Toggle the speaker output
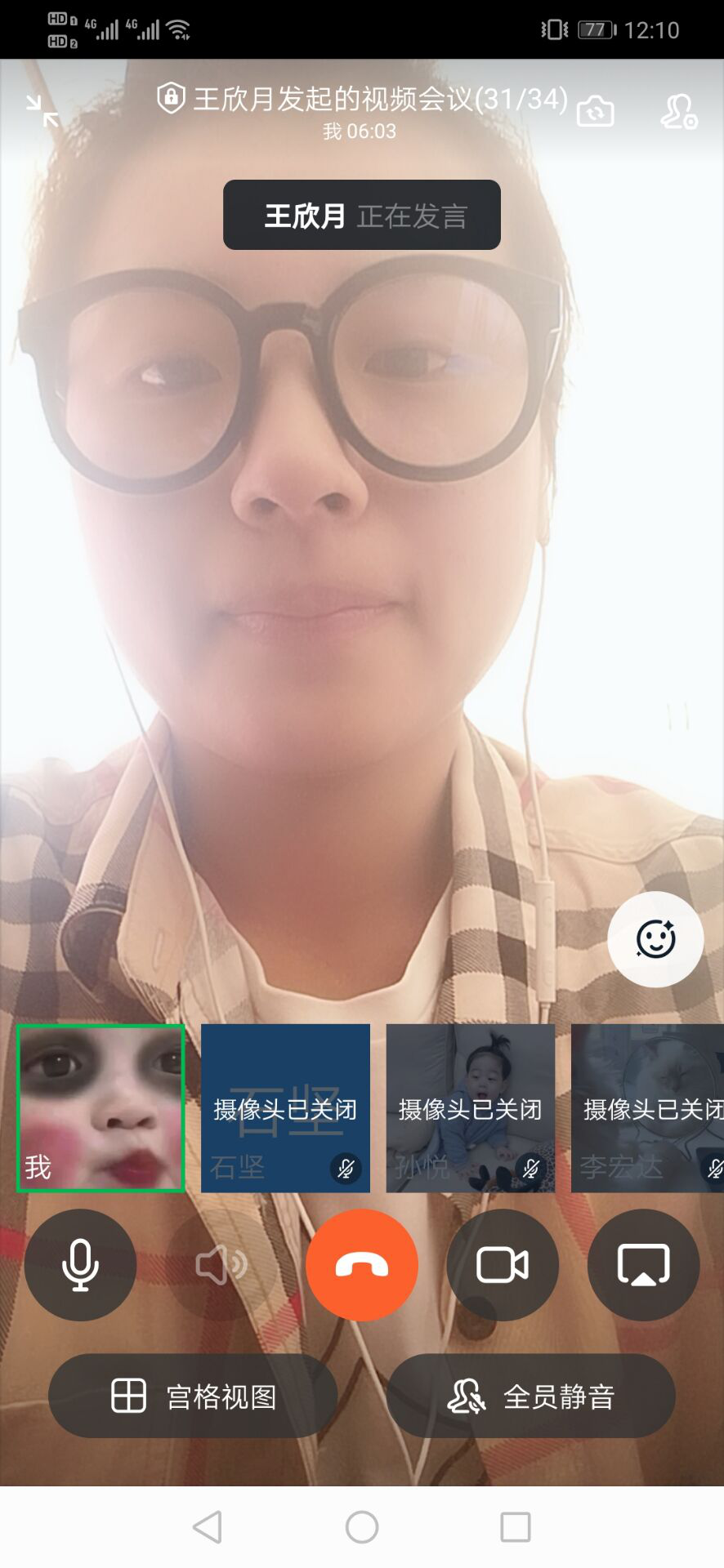Image resolution: width=724 pixels, height=1568 pixels. pos(221,1265)
